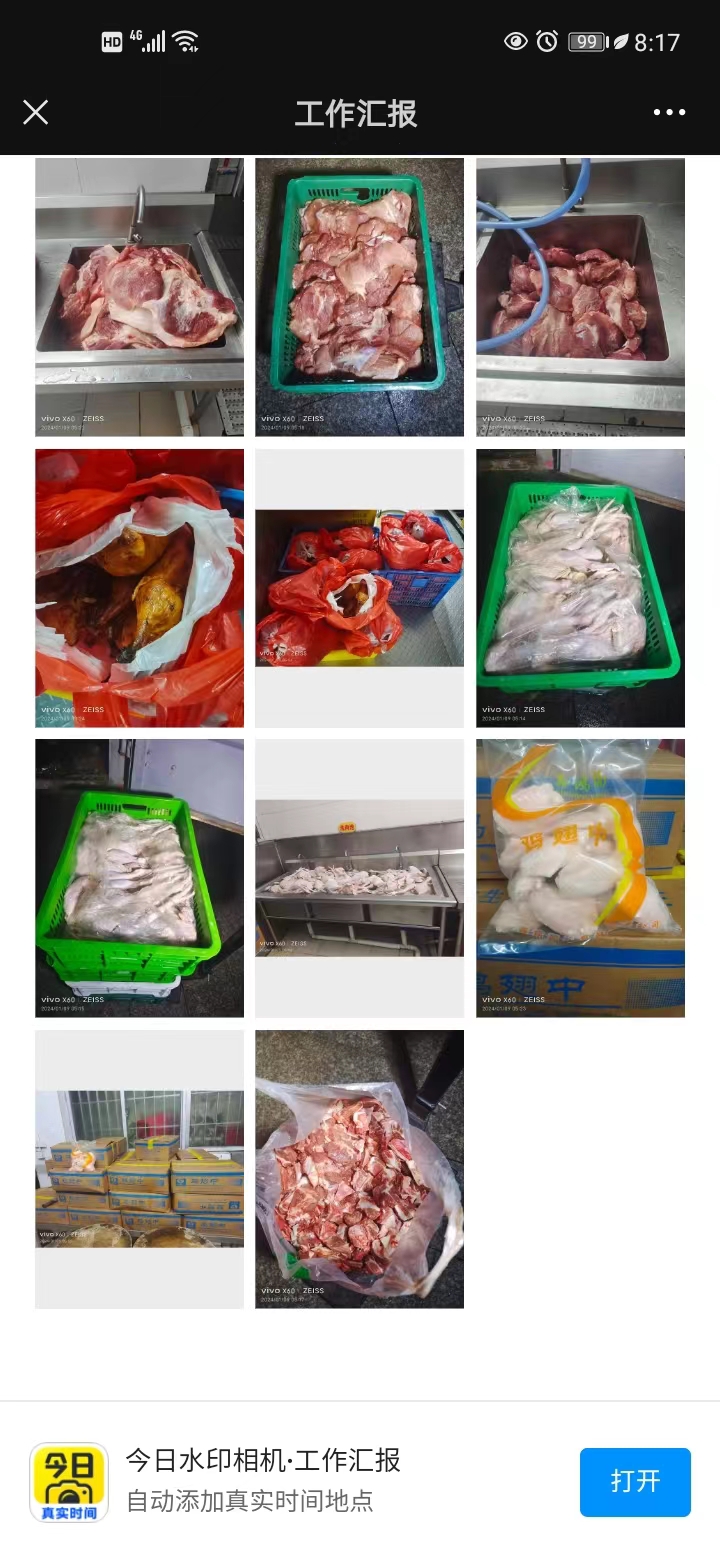This screenshot has width=720, height=1560.
Task: View photo of meat in green basket
Action: tap(359, 297)
